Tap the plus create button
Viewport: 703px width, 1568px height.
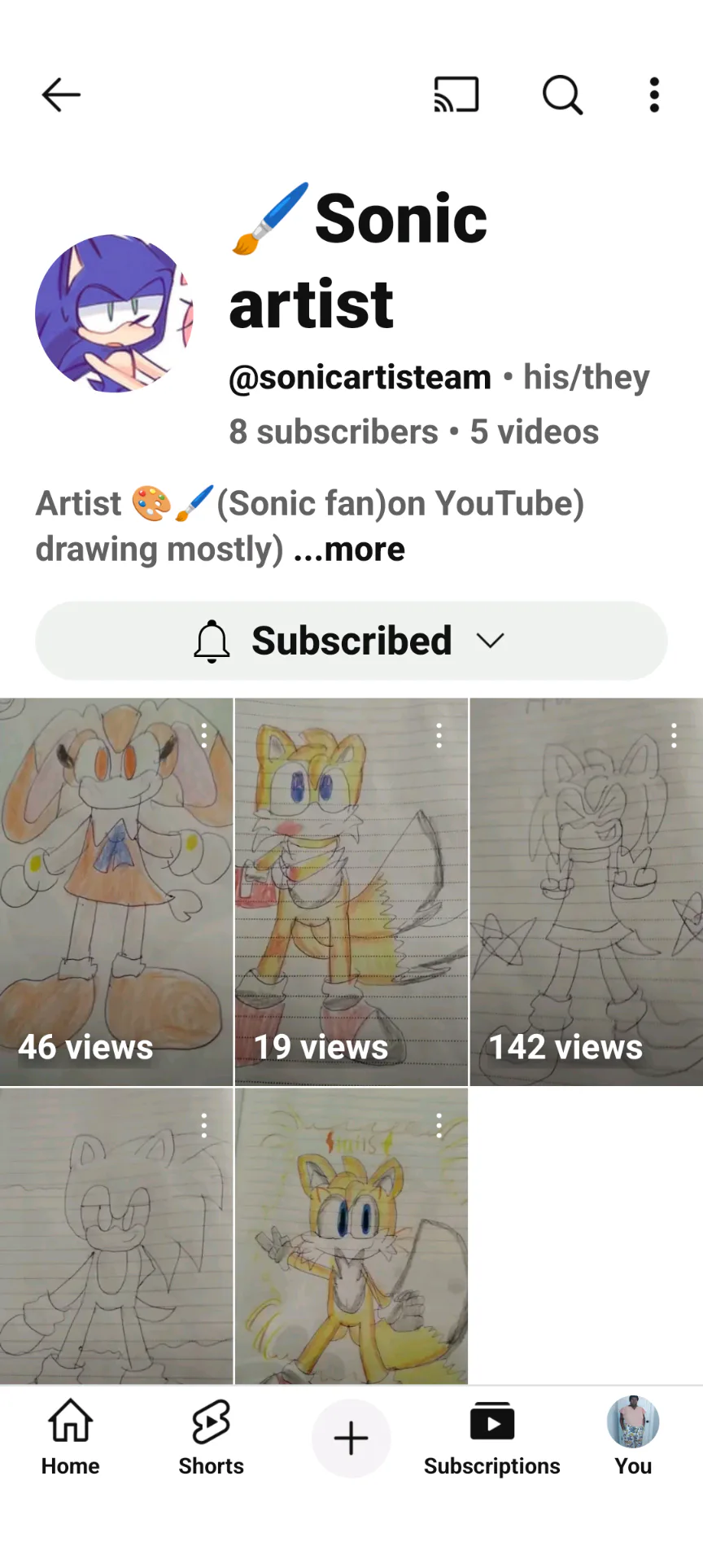(351, 1439)
